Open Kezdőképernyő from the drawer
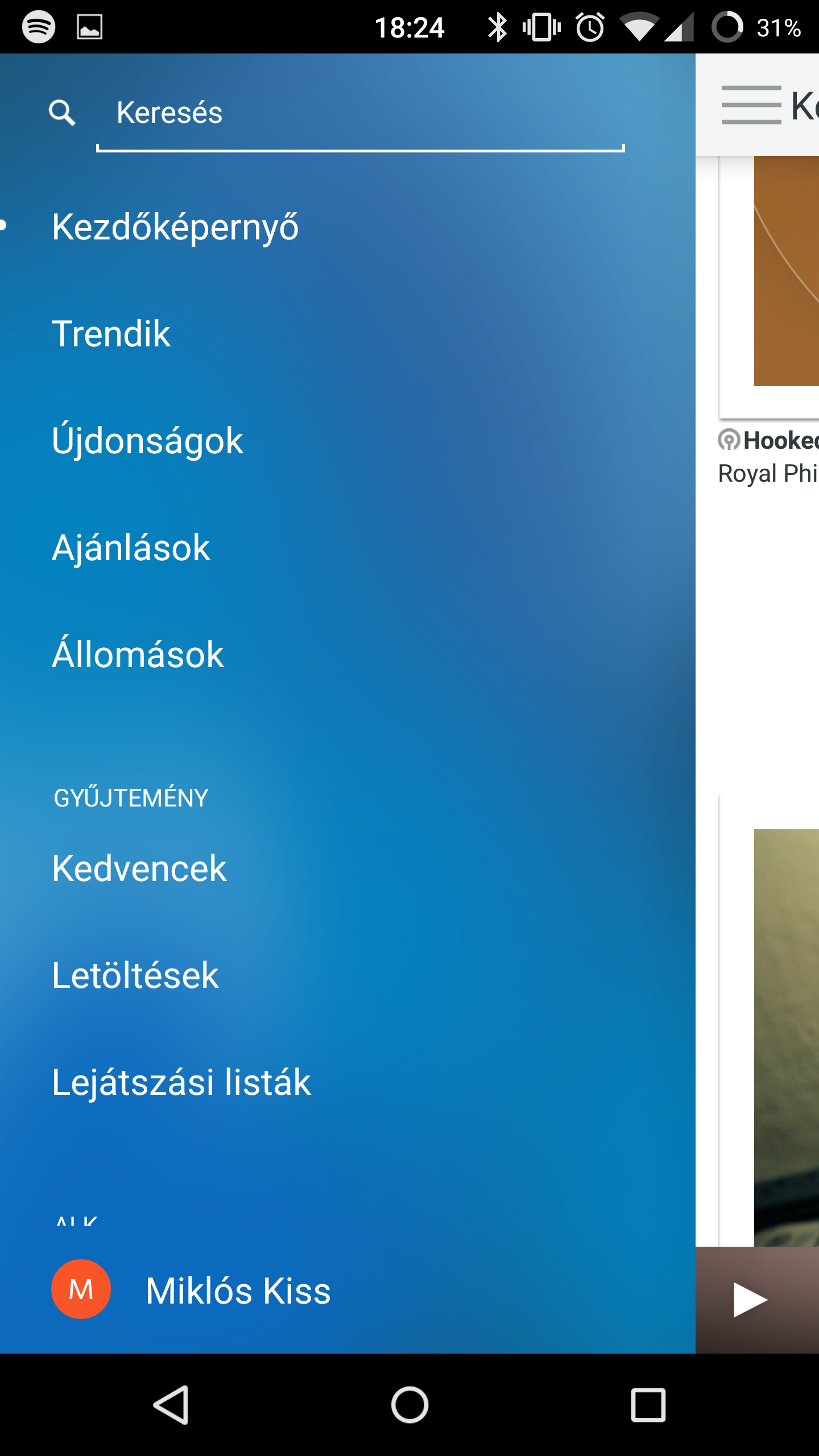This screenshot has width=819, height=1456. coord(175,227)
